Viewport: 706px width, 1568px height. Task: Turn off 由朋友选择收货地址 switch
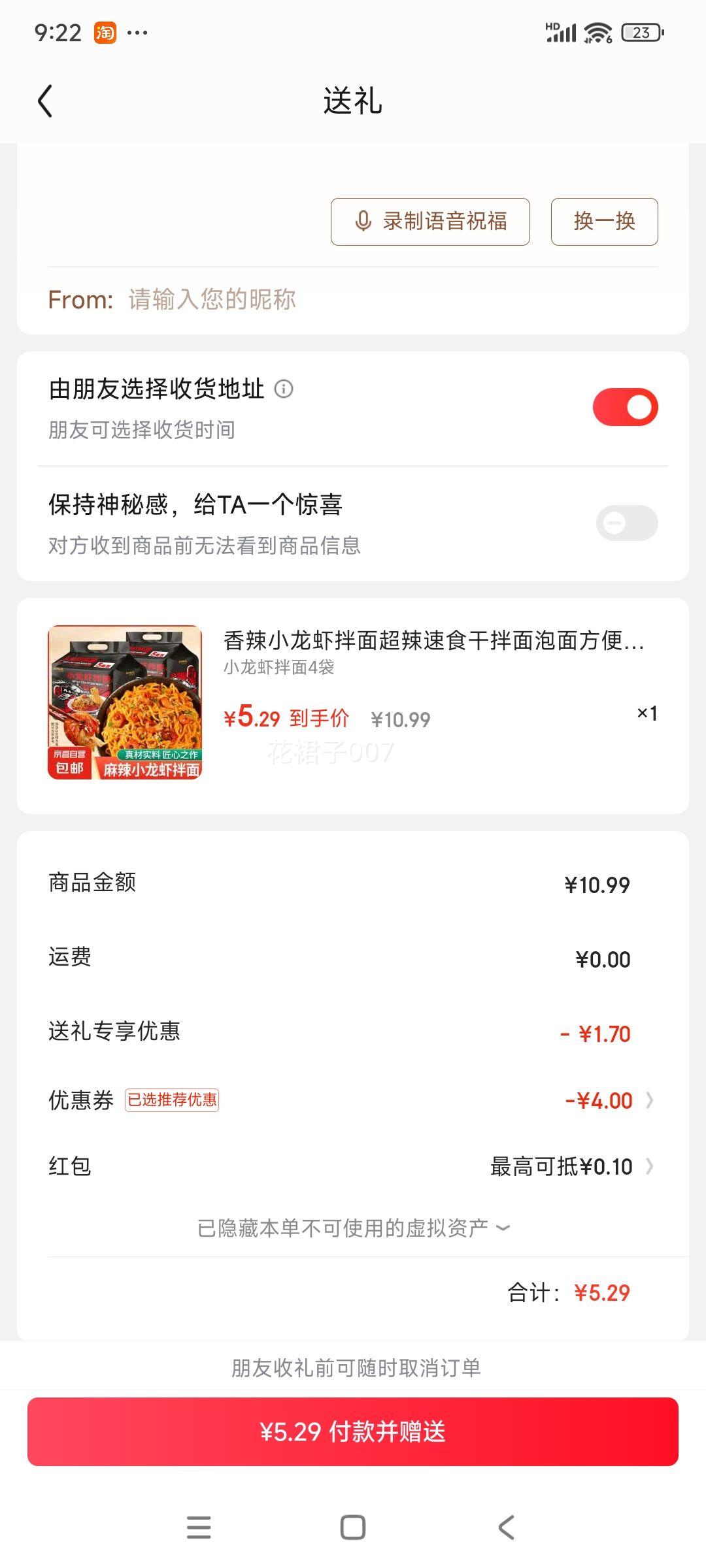click(625, 407)
